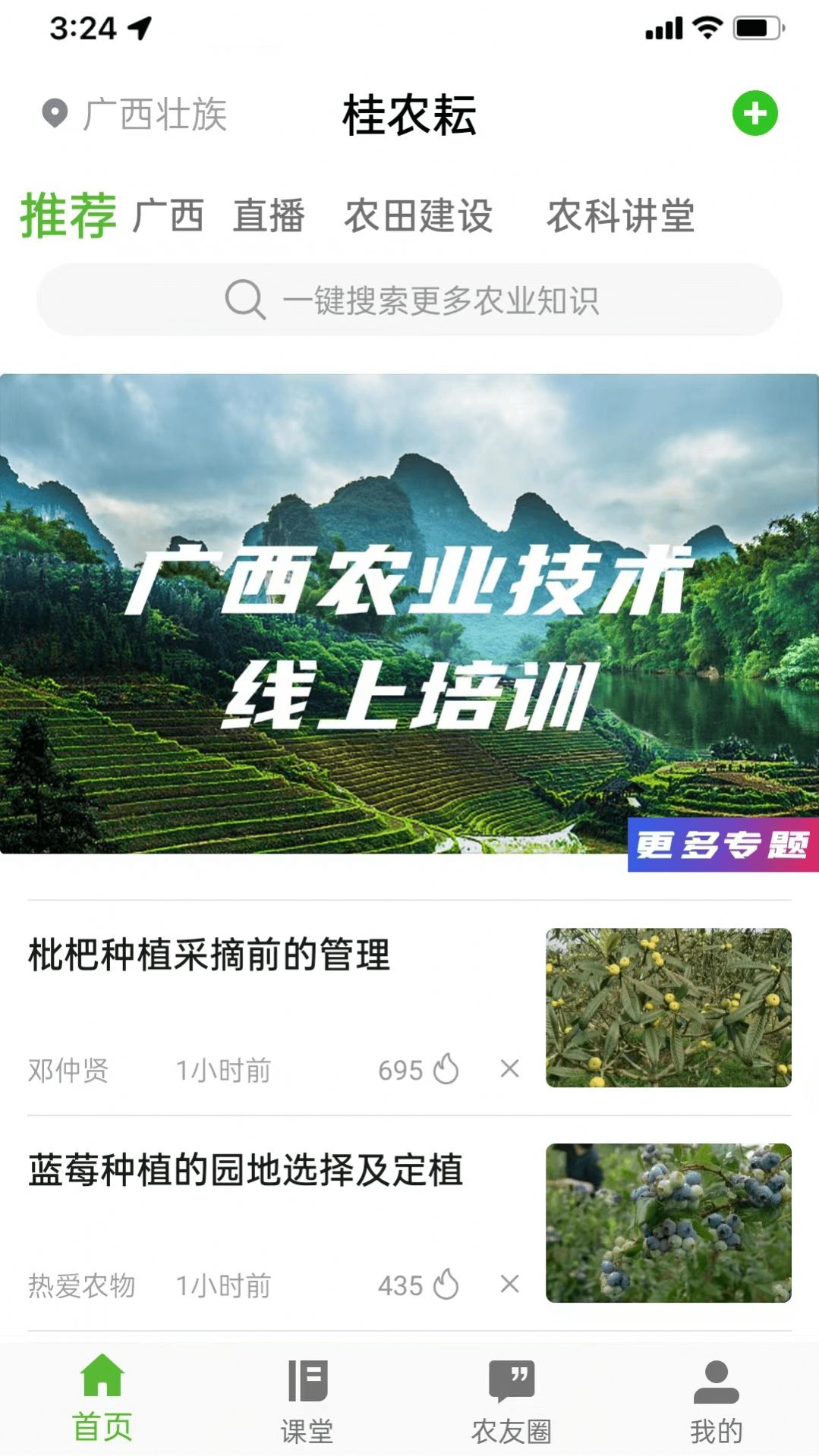Open article 蓝莓种植的园地选择及定植
The image size is (819, 1456).
(245, 1170)
